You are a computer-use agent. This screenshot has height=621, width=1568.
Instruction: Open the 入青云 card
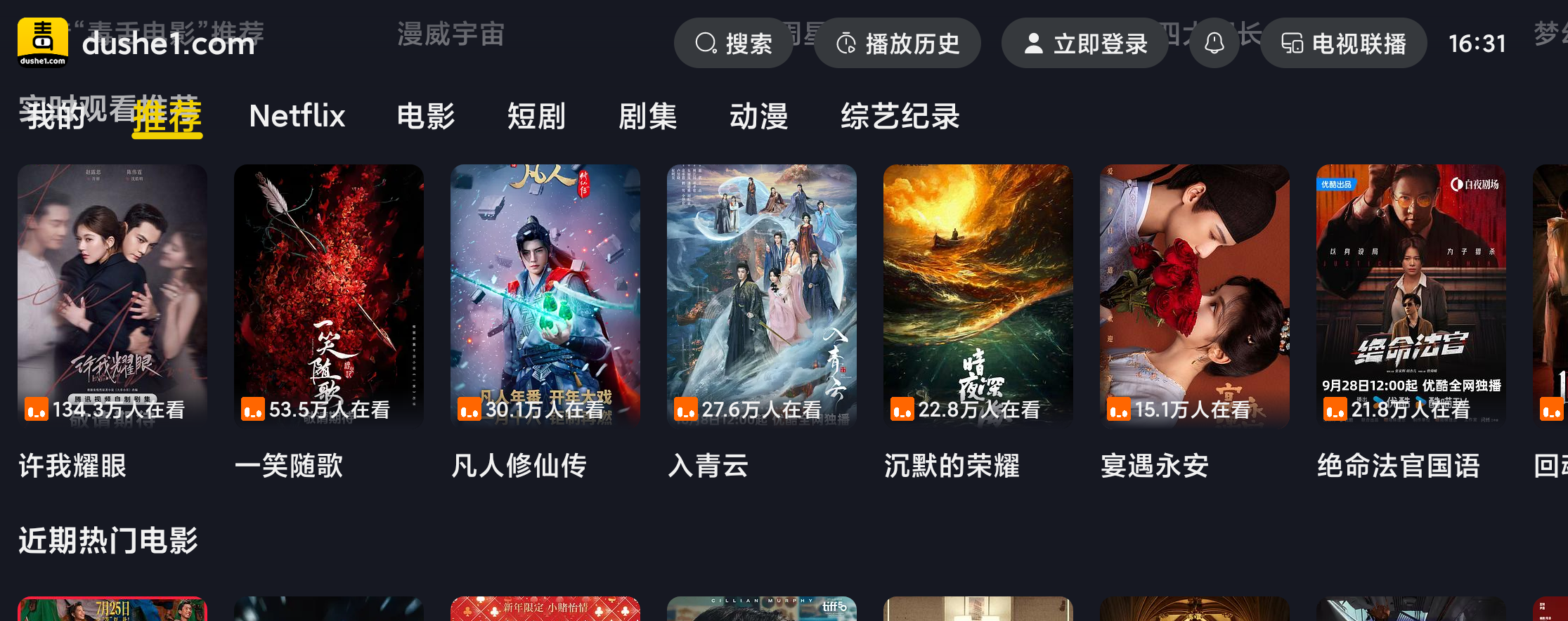[762, 295]
